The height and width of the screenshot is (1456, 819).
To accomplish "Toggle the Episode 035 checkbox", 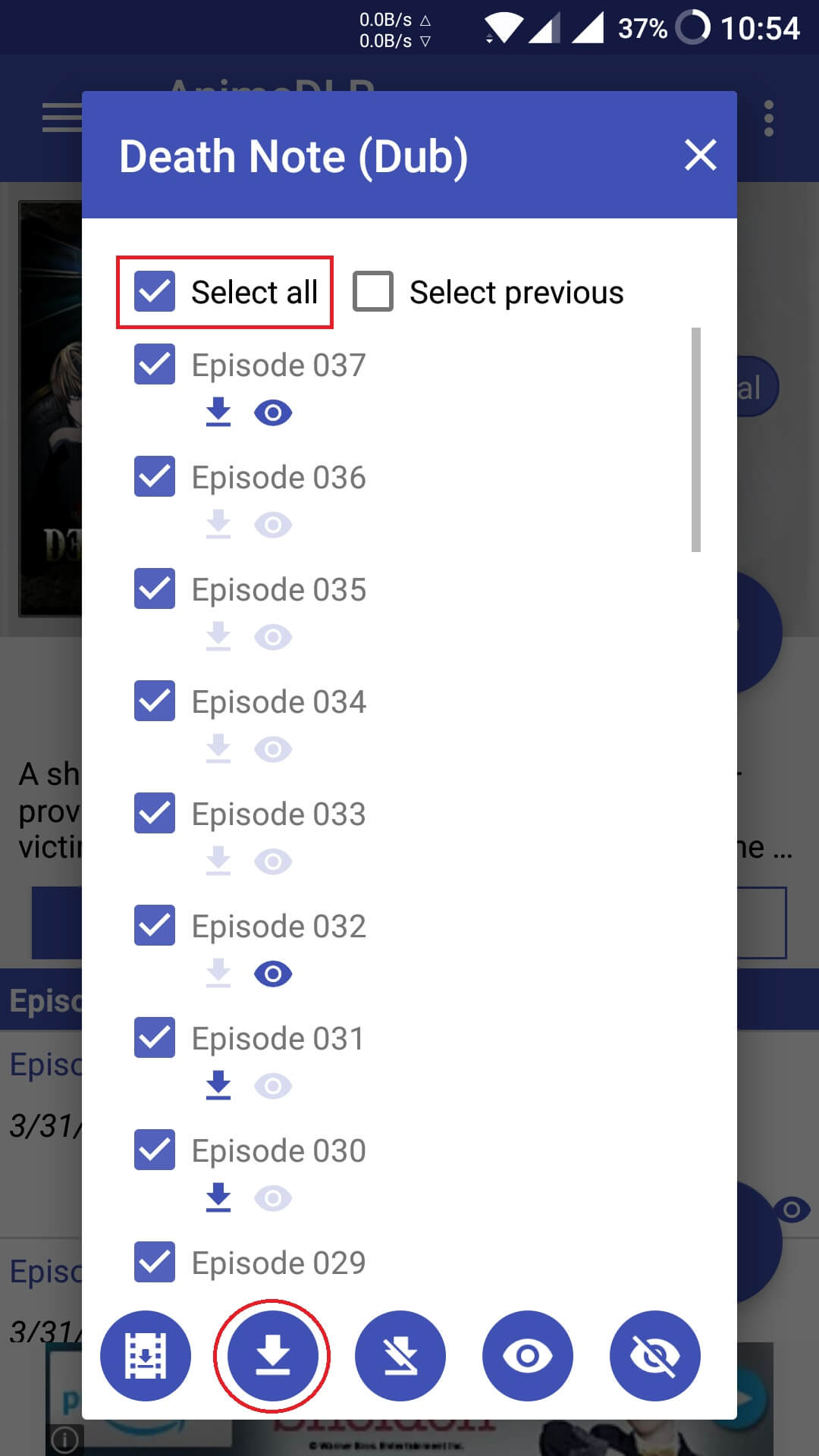I will pyautogui.click(x=155, y=588).
